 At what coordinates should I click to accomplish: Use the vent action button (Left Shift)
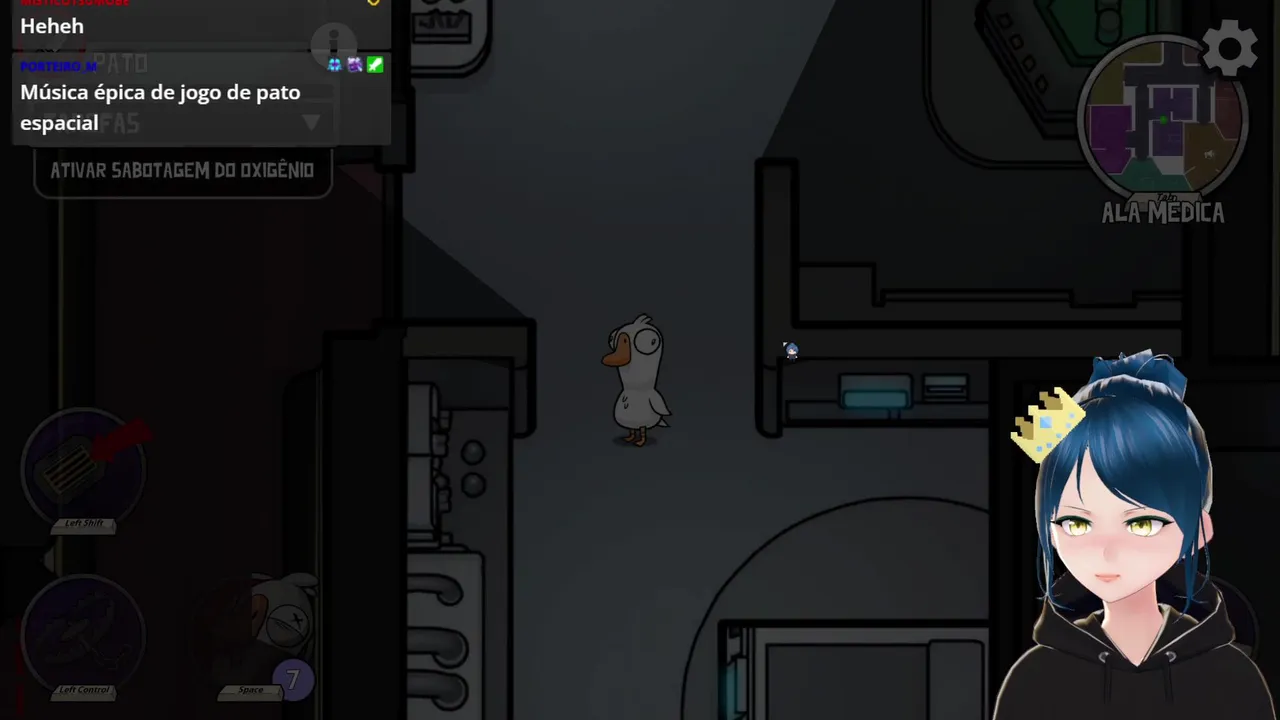[83, 466]
